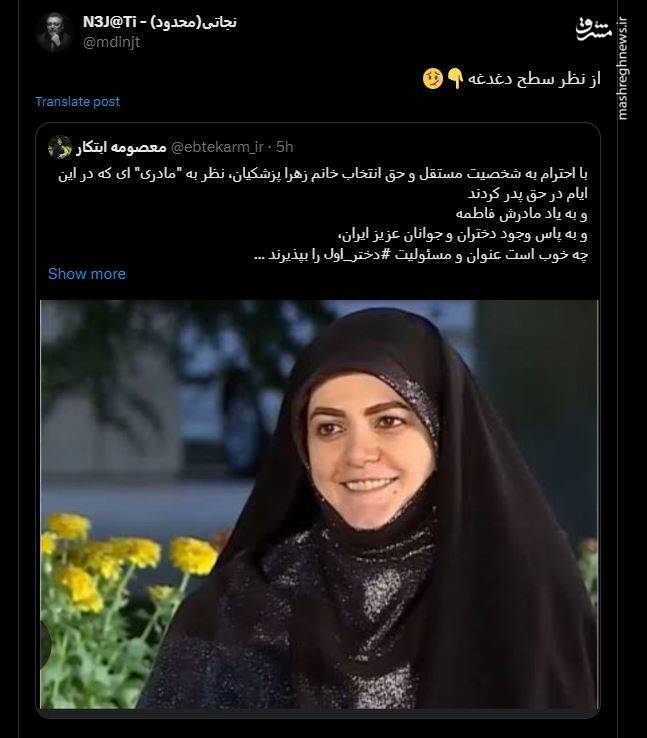Open the photo in the quoted post
The height and width of the screenshot is (738, 647).
(x=319, y=505)
